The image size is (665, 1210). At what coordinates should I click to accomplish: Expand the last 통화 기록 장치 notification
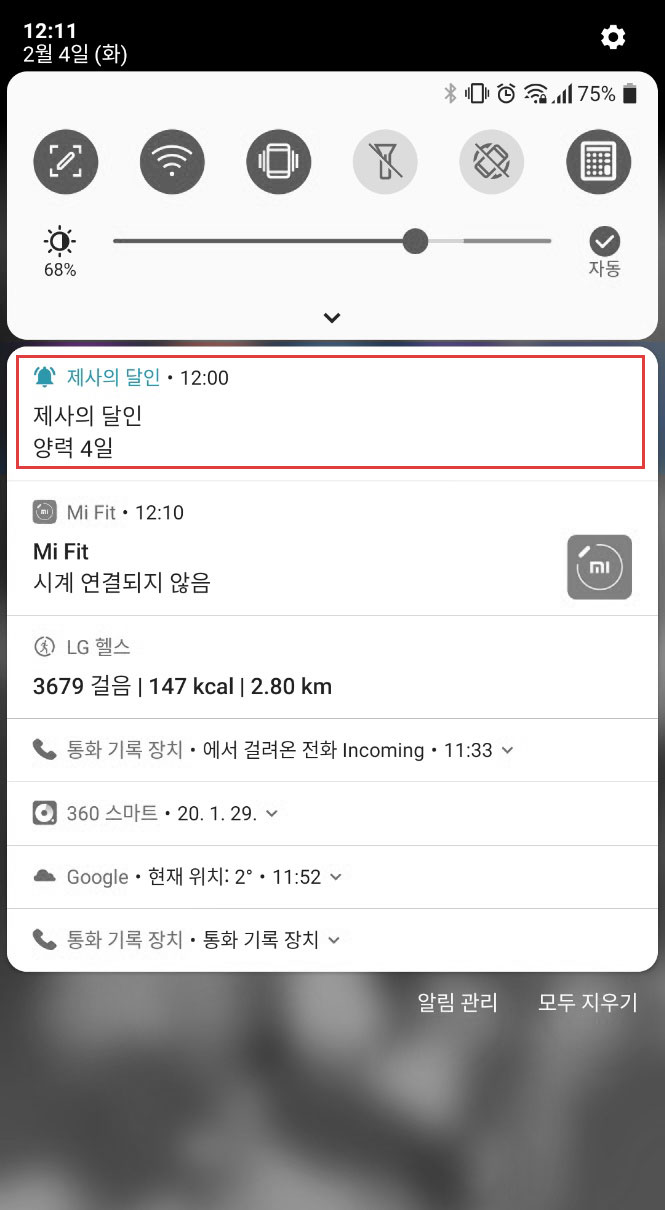click(332, 940)
